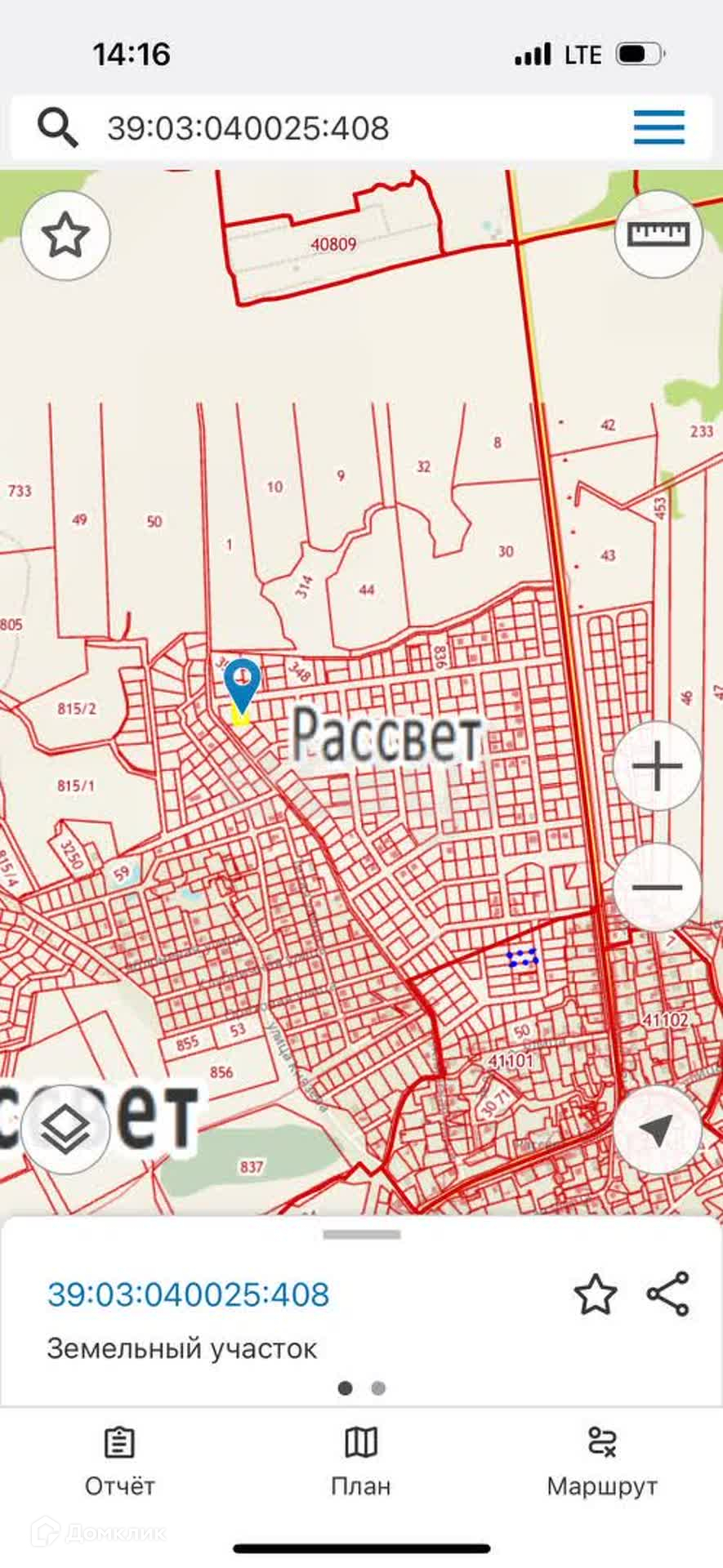Edit the cadastral number search field
Screen dimensions: 723x1568
(327, 128)
